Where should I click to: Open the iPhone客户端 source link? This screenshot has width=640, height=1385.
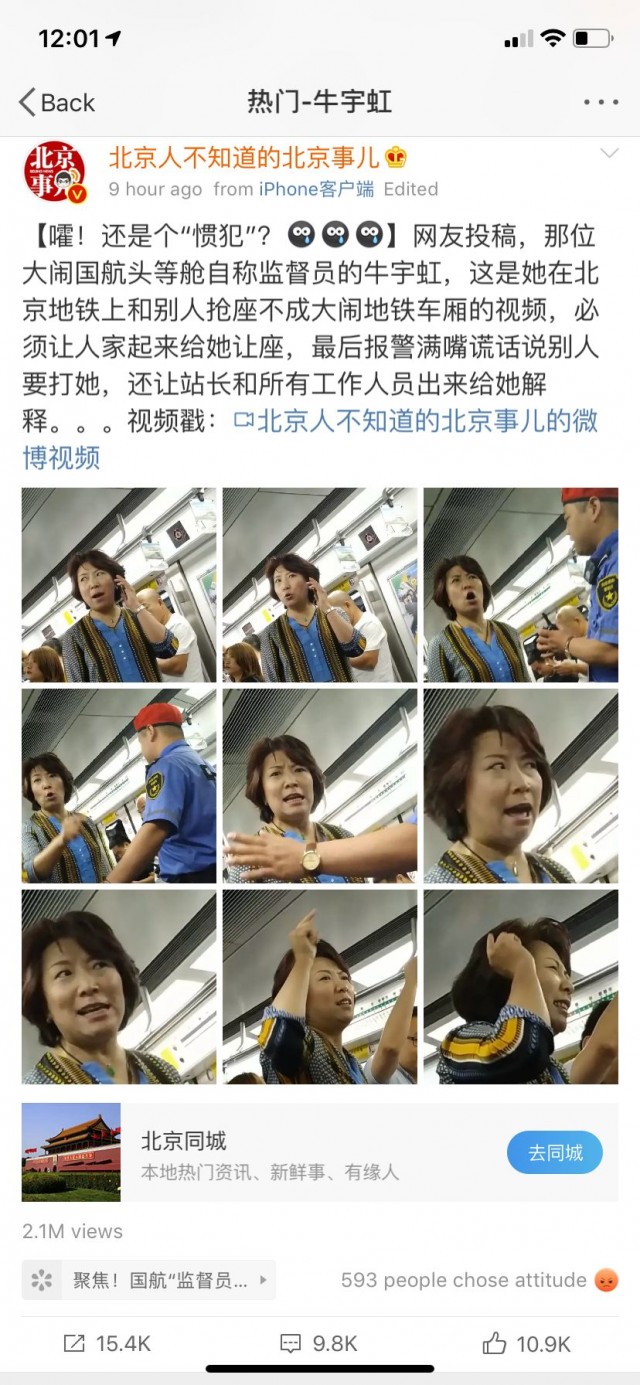click(x=316, y=188)
